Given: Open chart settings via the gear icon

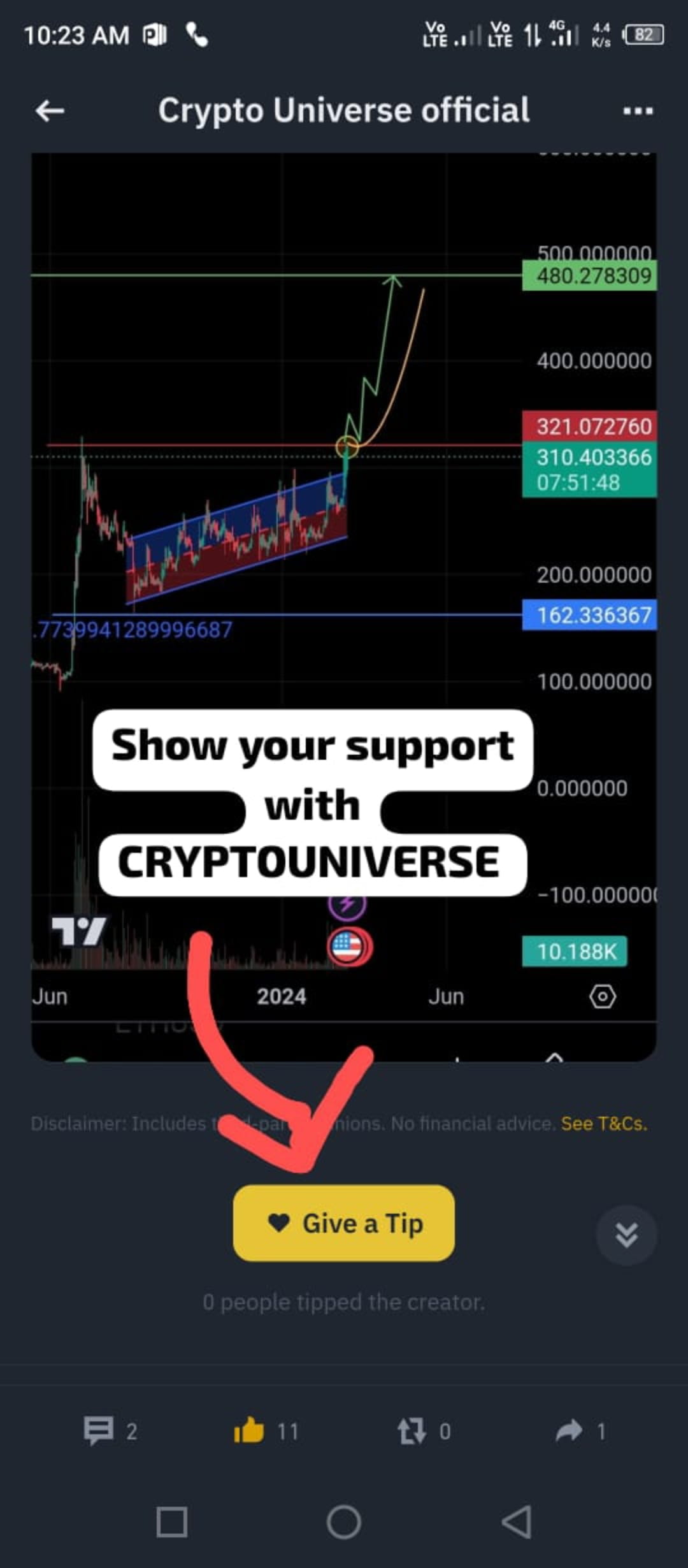Looking at the screenshot, I should pos(601,996).
